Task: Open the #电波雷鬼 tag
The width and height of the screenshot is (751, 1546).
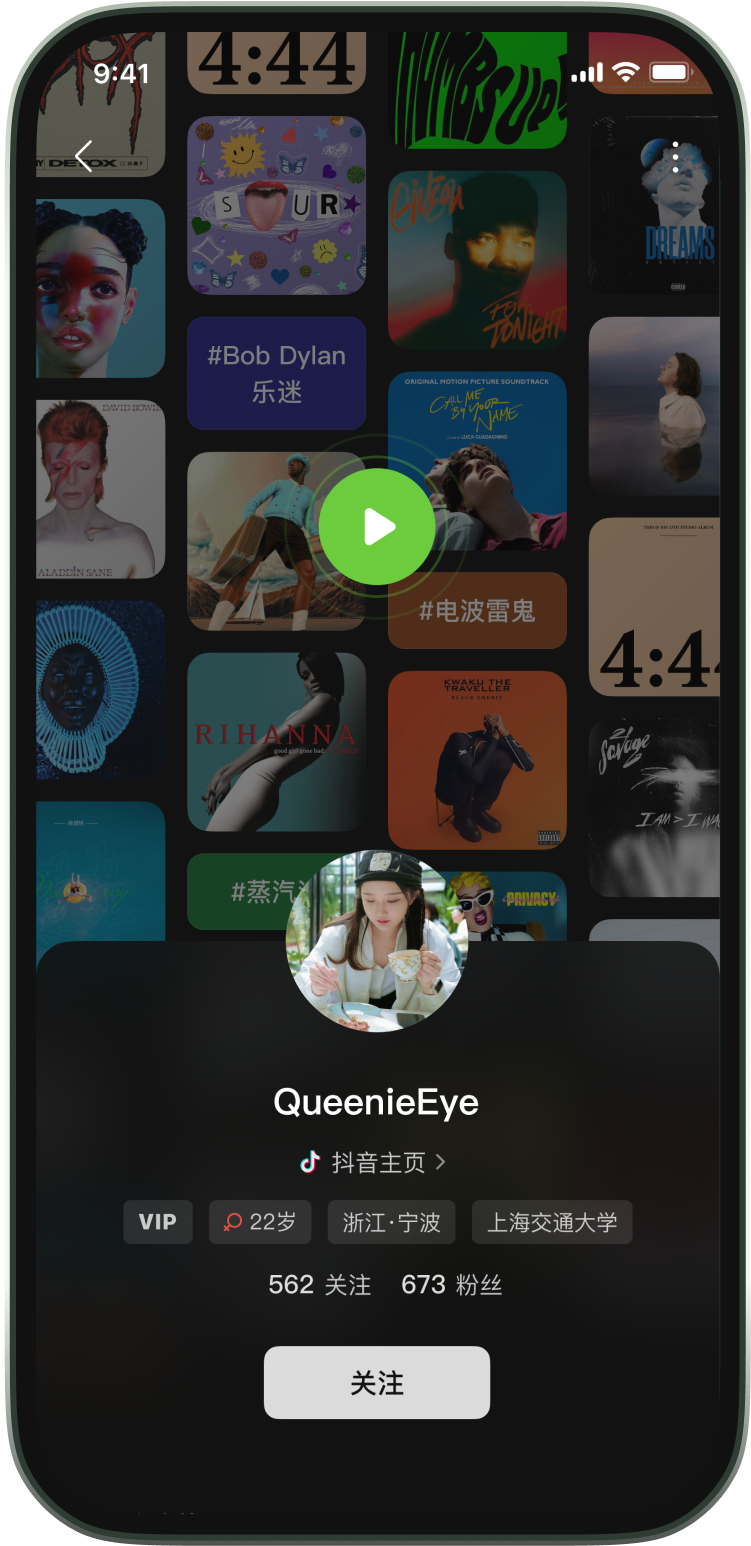Action: (x=477, y=611)
